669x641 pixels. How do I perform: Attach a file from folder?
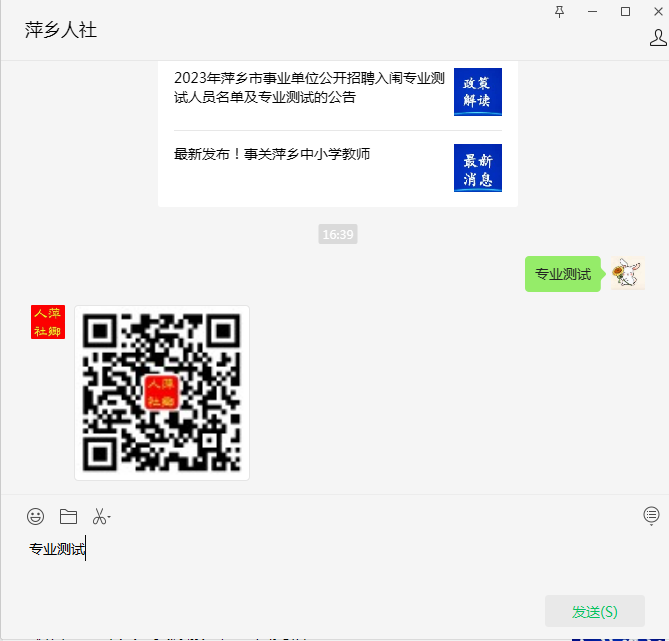[68, 517]
